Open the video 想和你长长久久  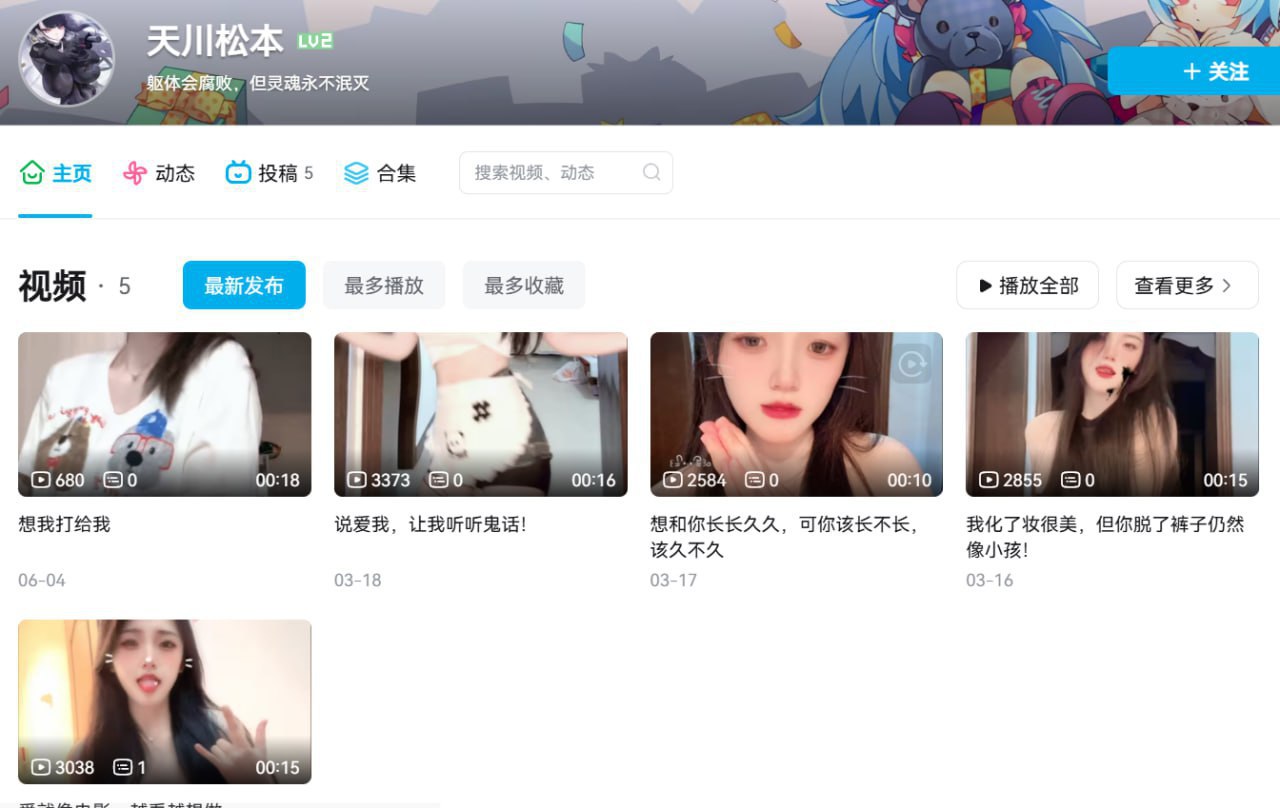pyautogui.click(x=797, y=414)
